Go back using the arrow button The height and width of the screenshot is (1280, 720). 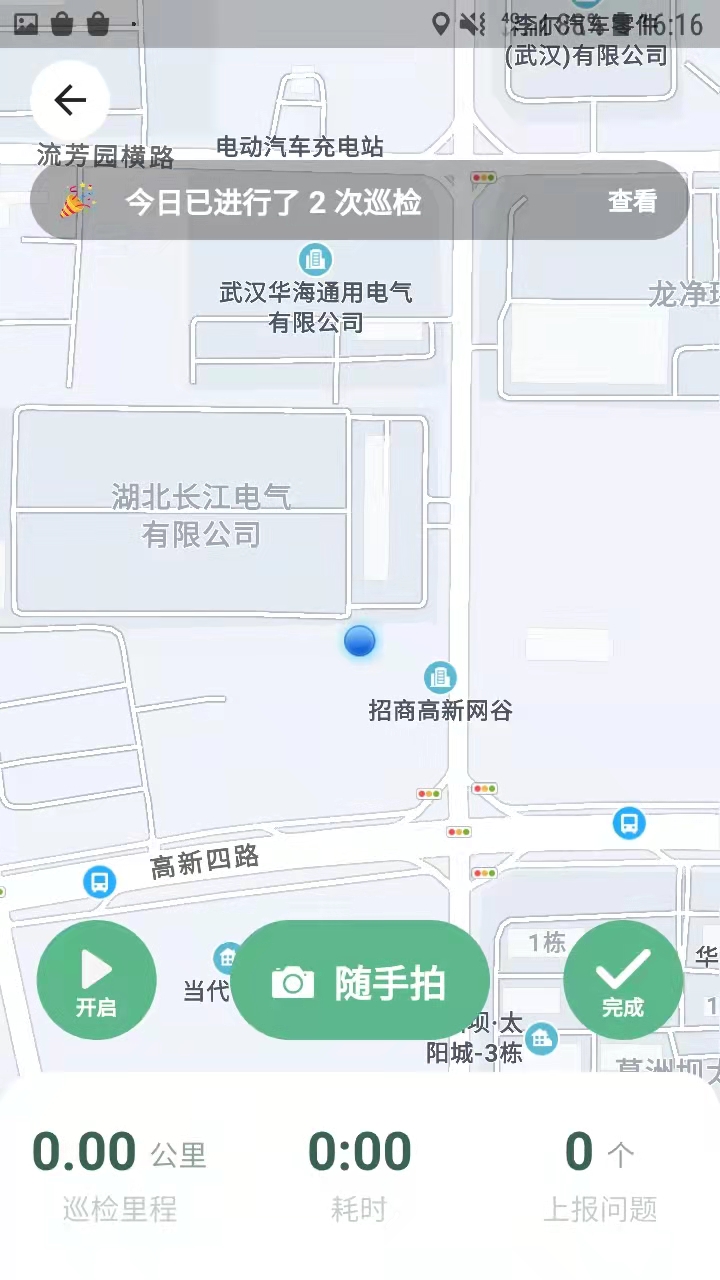(70, 100)
